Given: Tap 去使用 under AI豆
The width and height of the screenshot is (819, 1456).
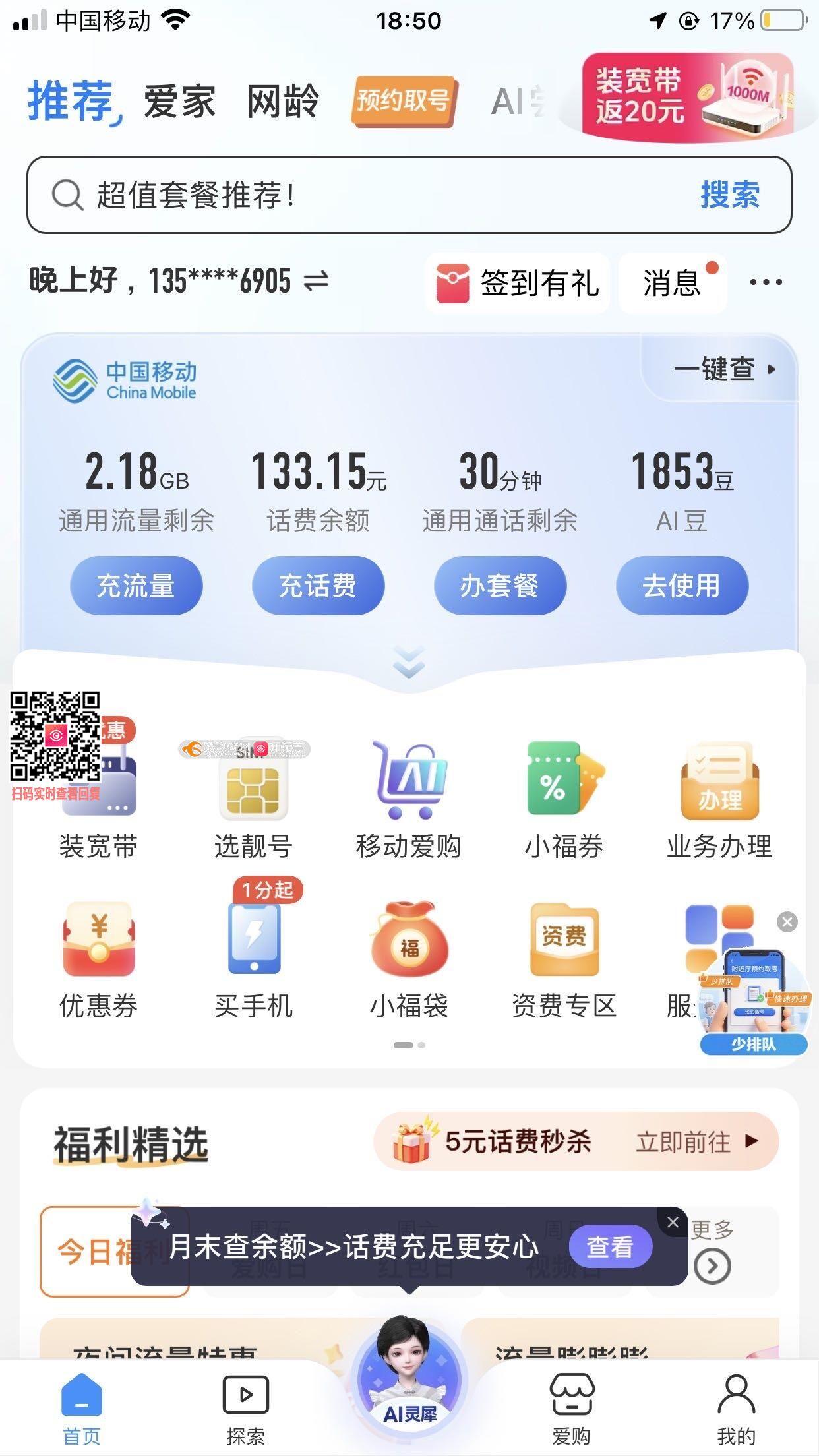Looking at the screenshot, I should point(682,586).
